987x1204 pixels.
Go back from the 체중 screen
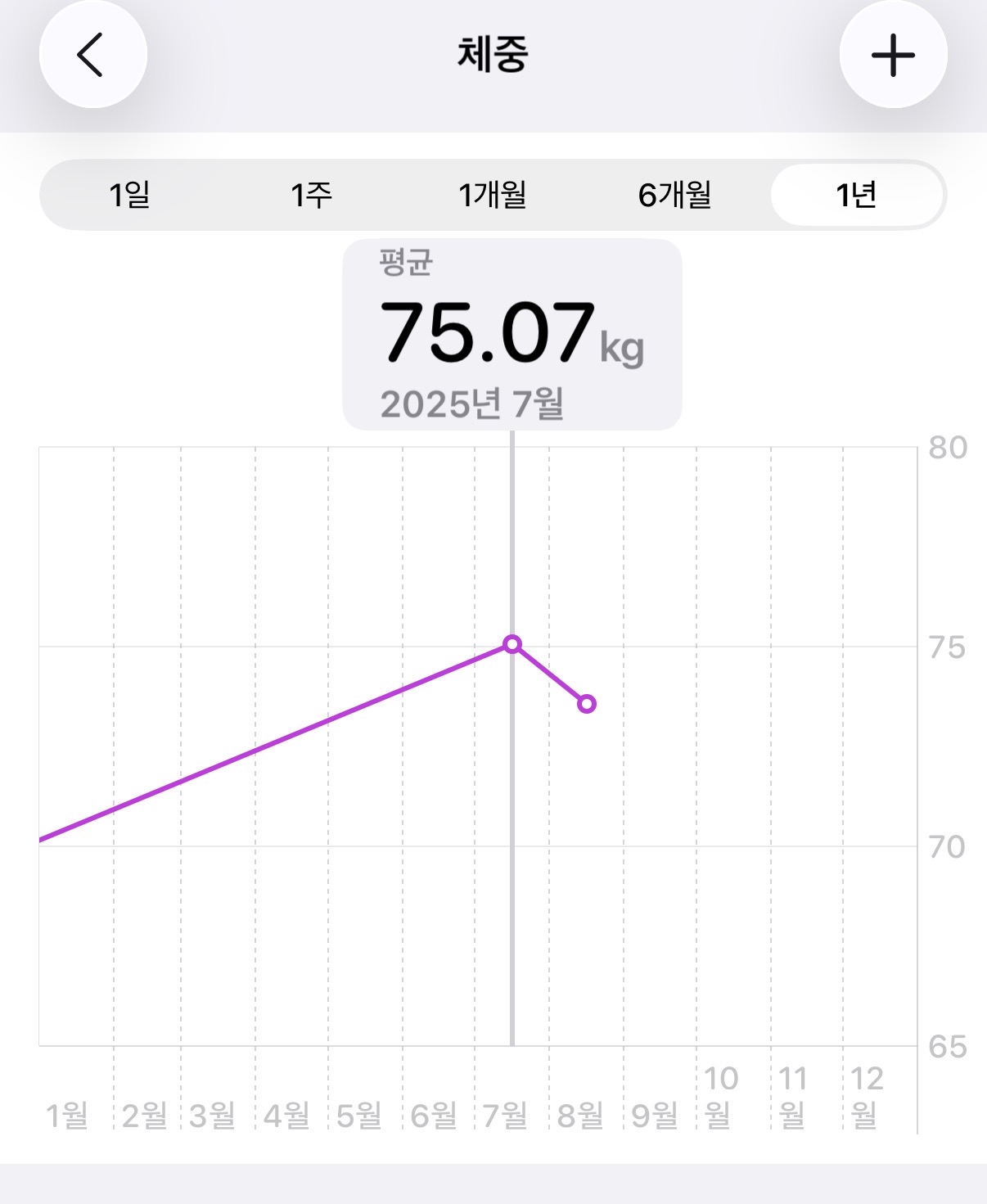[x=92, y=55]
